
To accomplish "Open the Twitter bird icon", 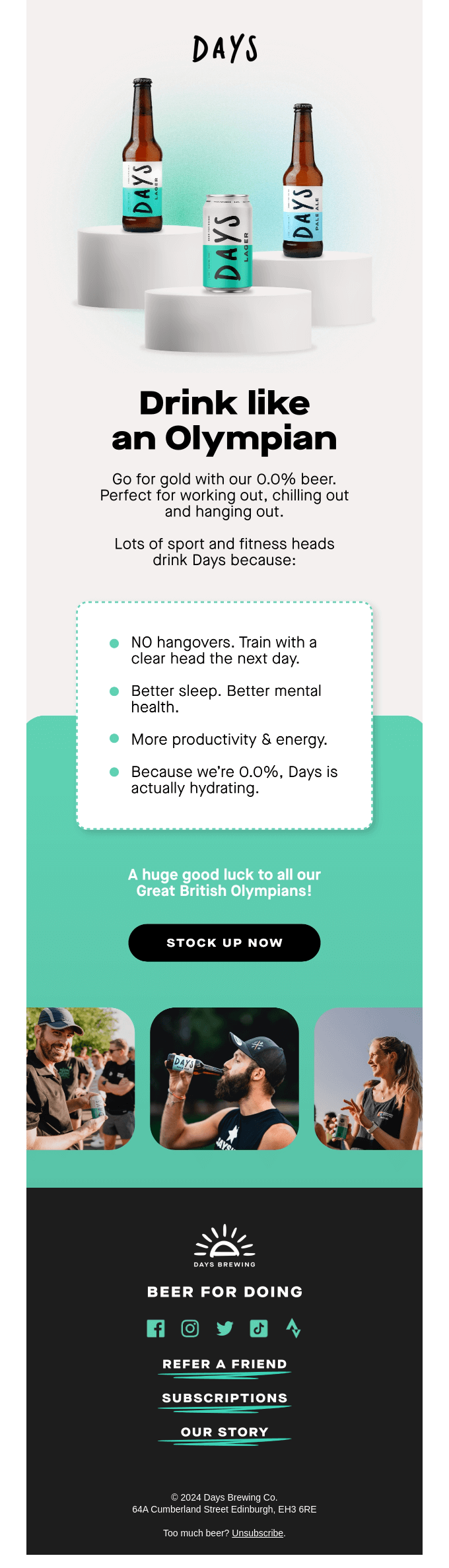I will click(x=224, y=1328).
